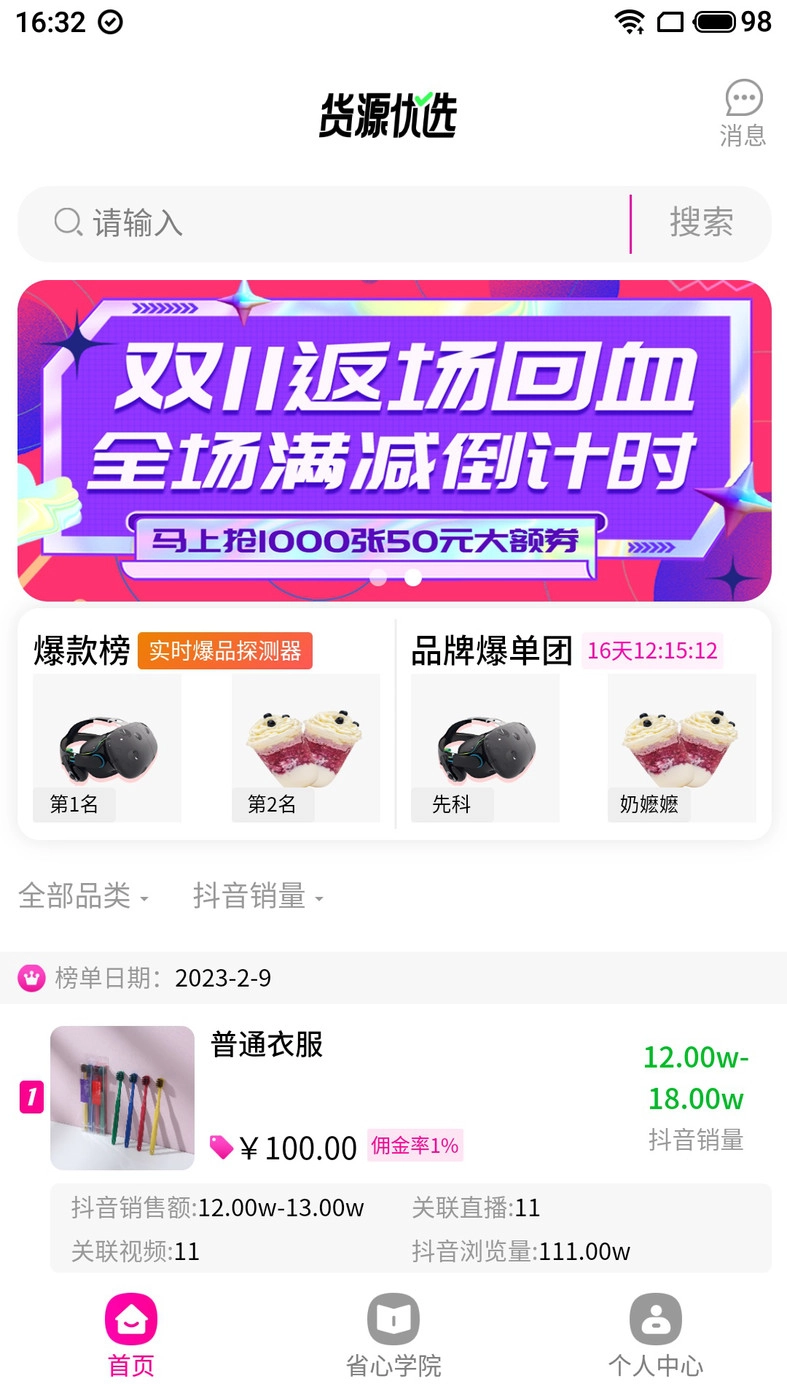
Task: Tap the second carousel dot on the banner
Action: click(411, 578)
